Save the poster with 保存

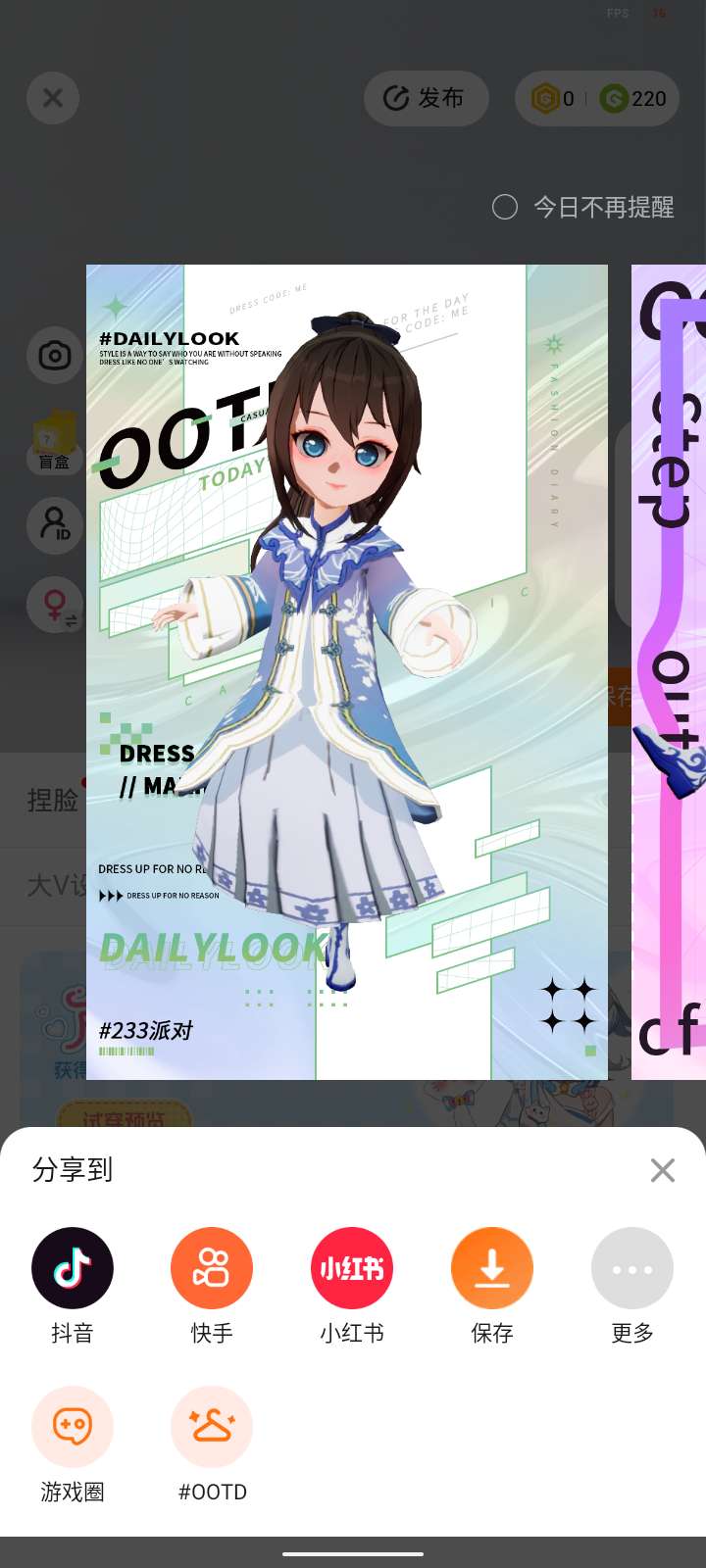point(492,1268)
